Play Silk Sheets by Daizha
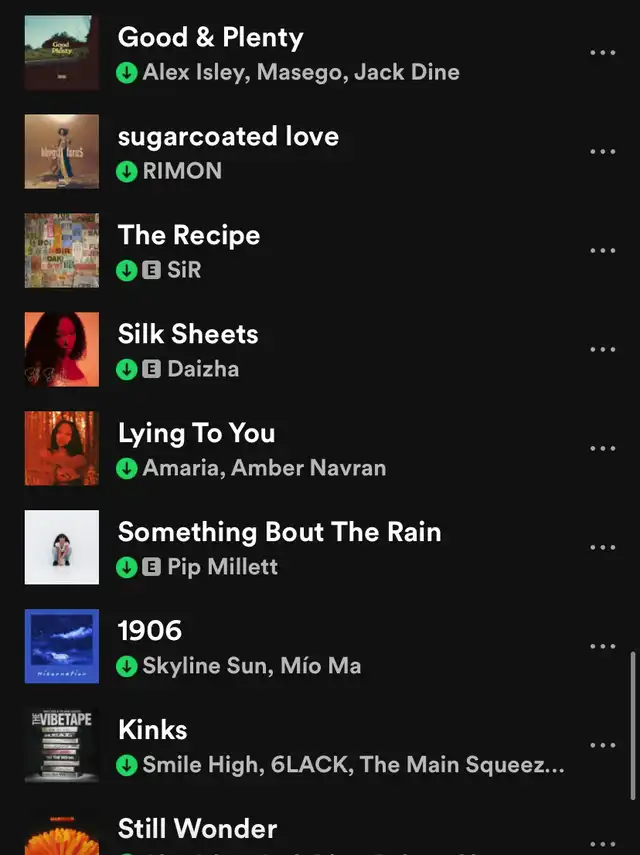Image resolution: width=640 pixels, height=855 pixels. (188, 334)
